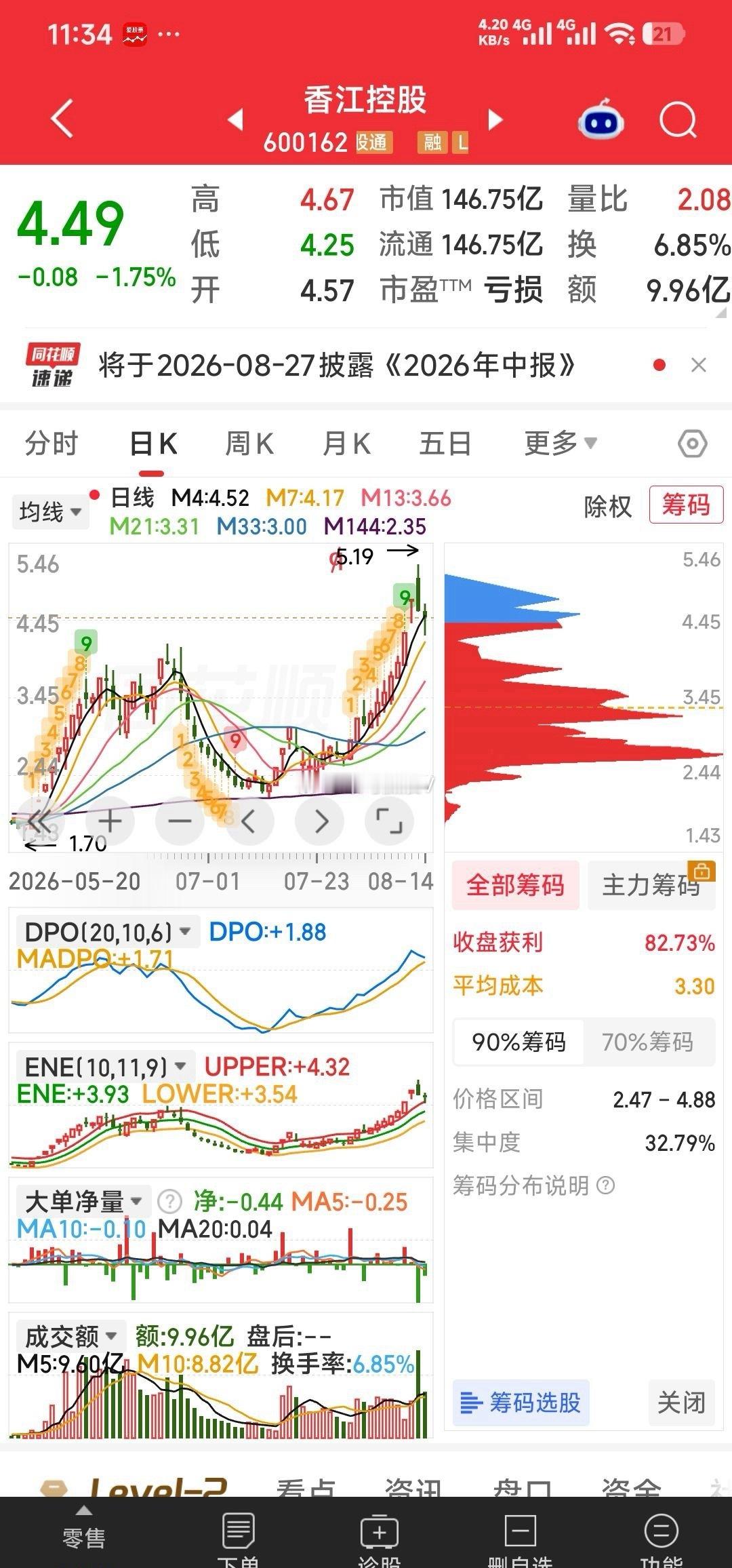Image resolution: width=732 pixels, height=1568 pixels.
Task: Expand chart to fullscreen
Action: click(389, 821)
